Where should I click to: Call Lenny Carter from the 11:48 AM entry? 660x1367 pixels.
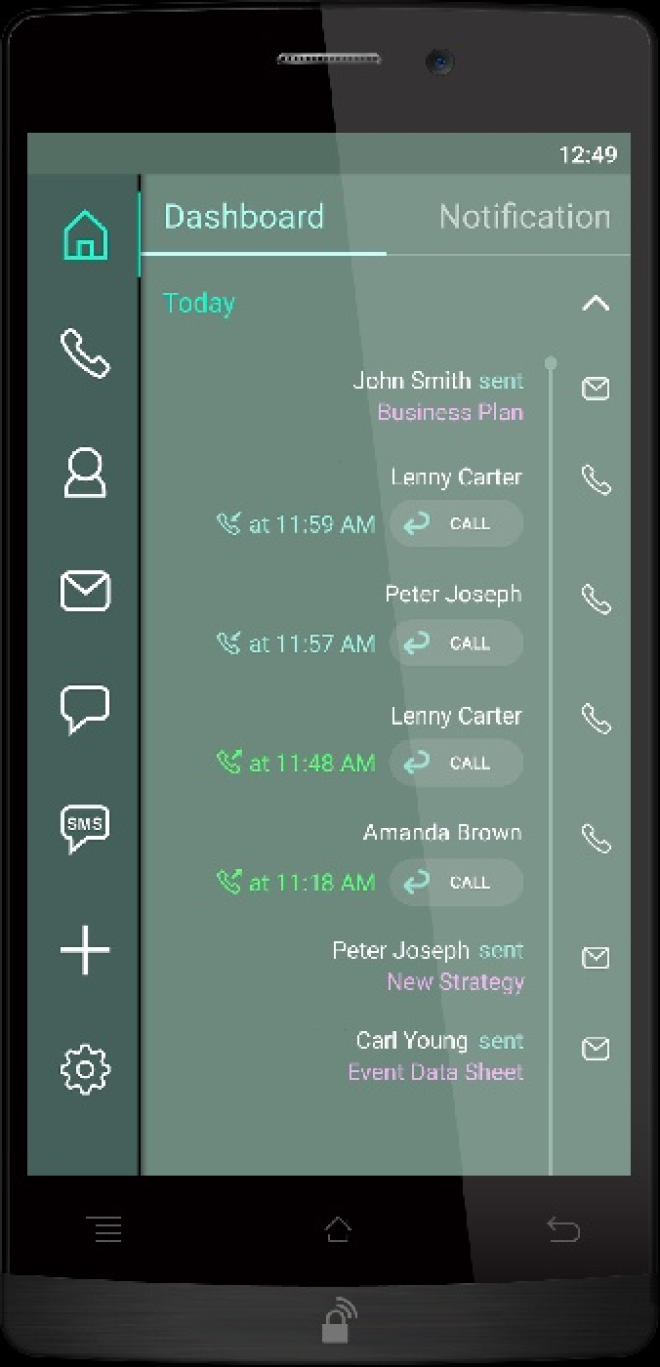point(456,763)
